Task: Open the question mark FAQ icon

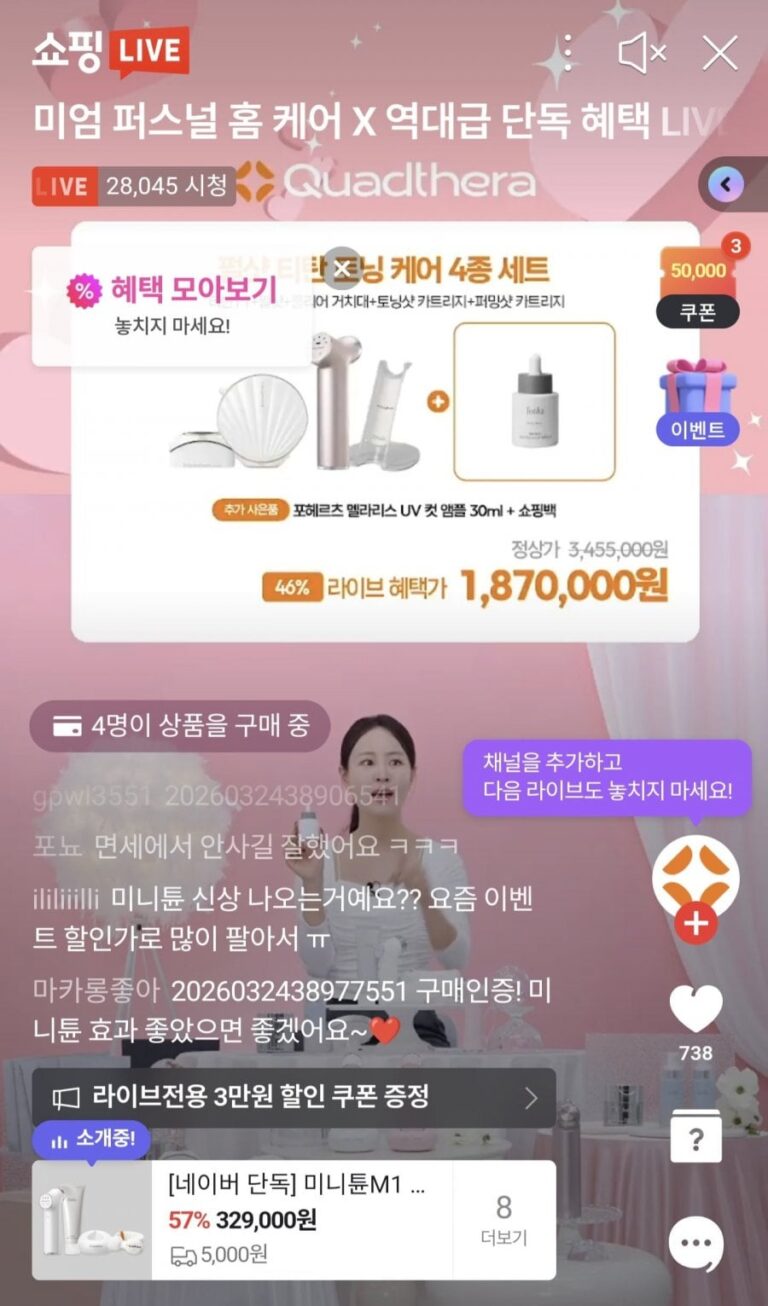Action: click(x=695, y=1136)
